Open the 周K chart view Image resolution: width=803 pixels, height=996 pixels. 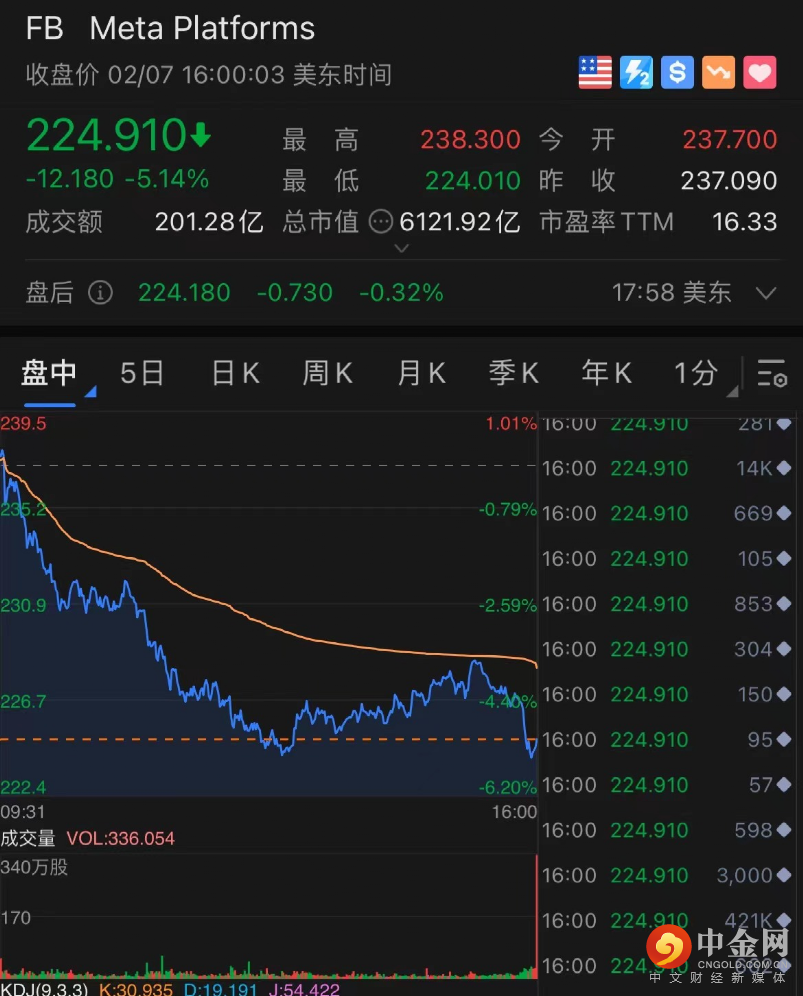pos(328,373)
